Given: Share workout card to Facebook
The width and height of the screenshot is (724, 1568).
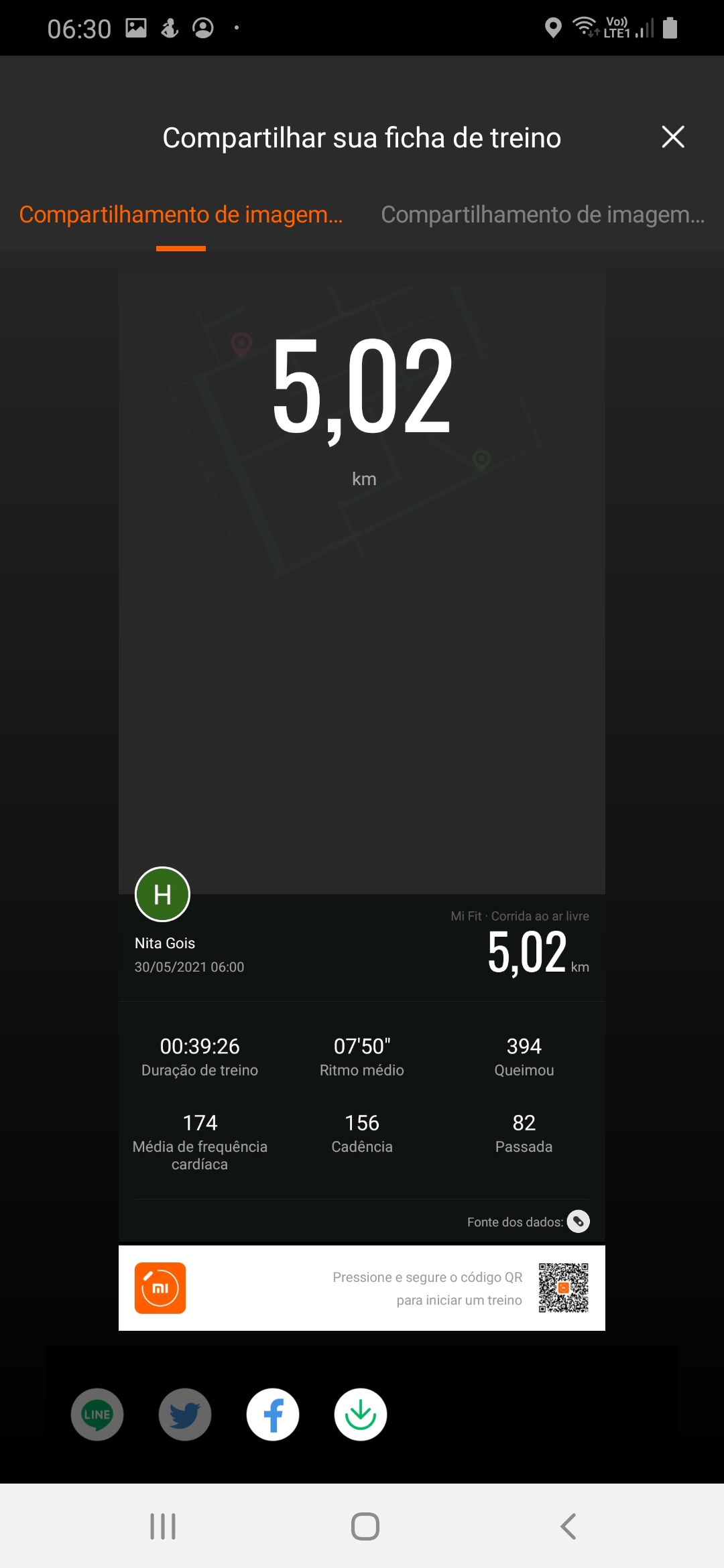Looking at the screenshot, I should click(273, 1415).
